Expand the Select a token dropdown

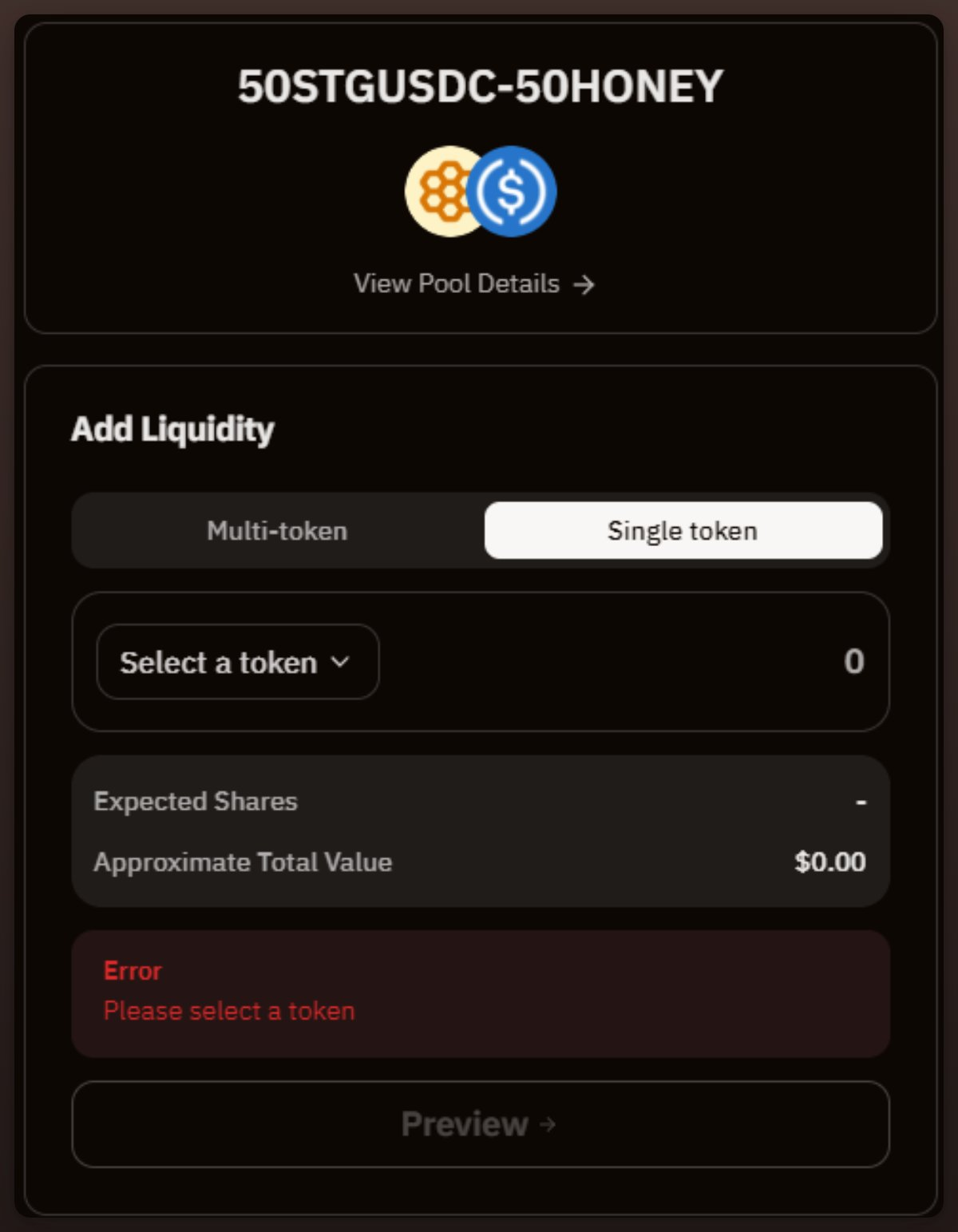pyautogui.click(x=237, y=662)
